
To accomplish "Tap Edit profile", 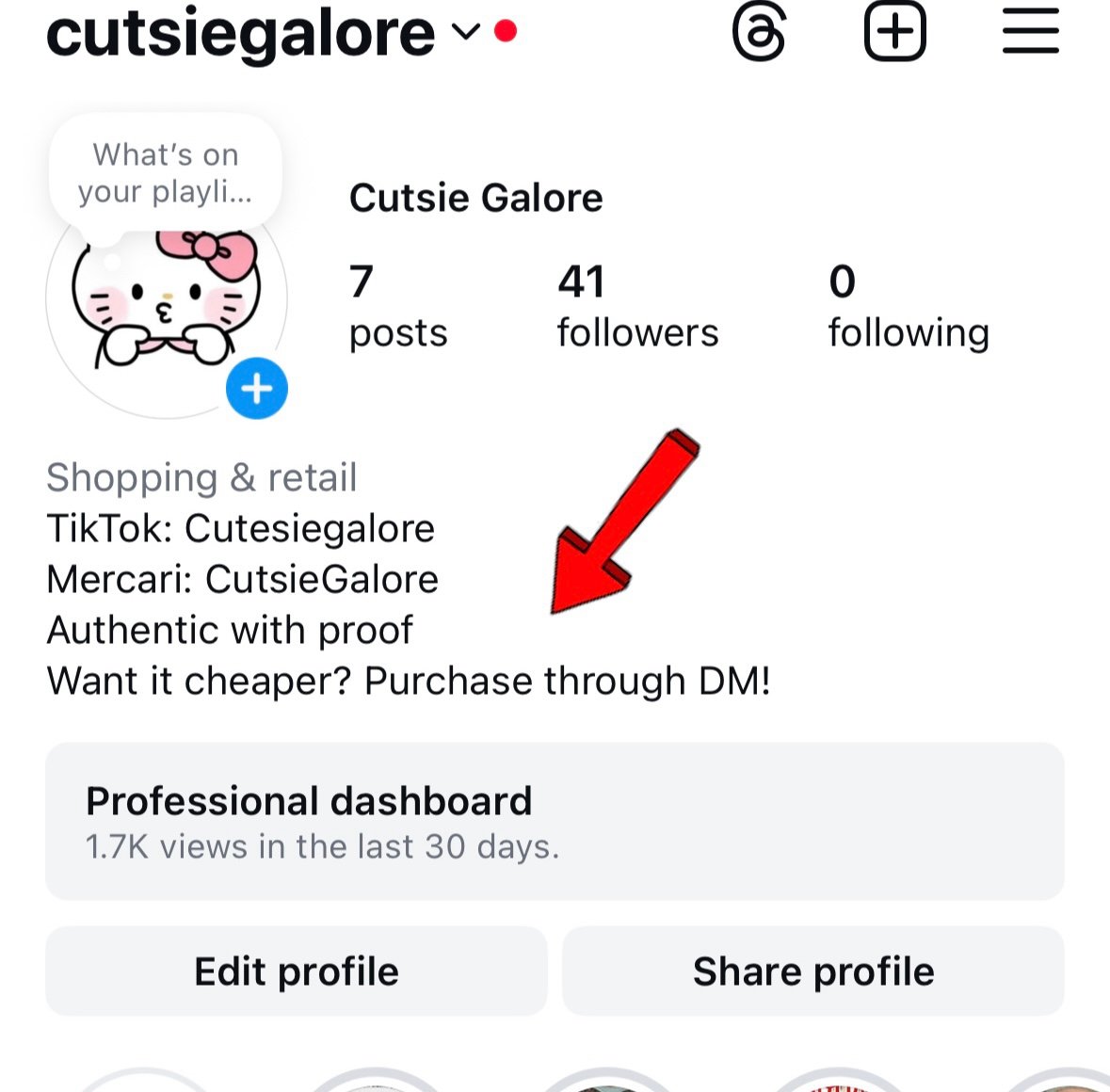I will click(x=296, y=972).
